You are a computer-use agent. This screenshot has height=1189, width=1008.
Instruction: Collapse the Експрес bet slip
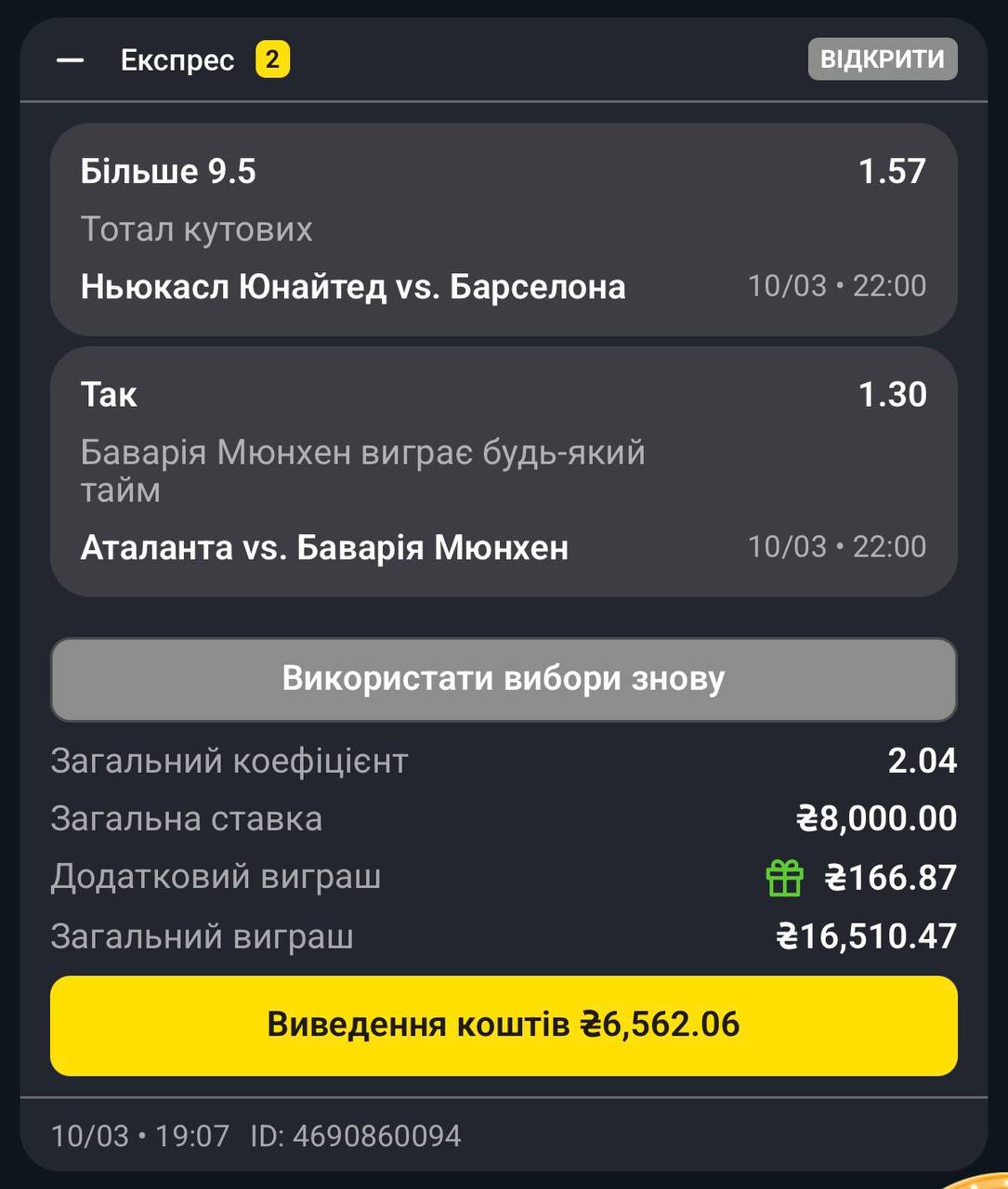pyautogui.click(x=71, y=60)
